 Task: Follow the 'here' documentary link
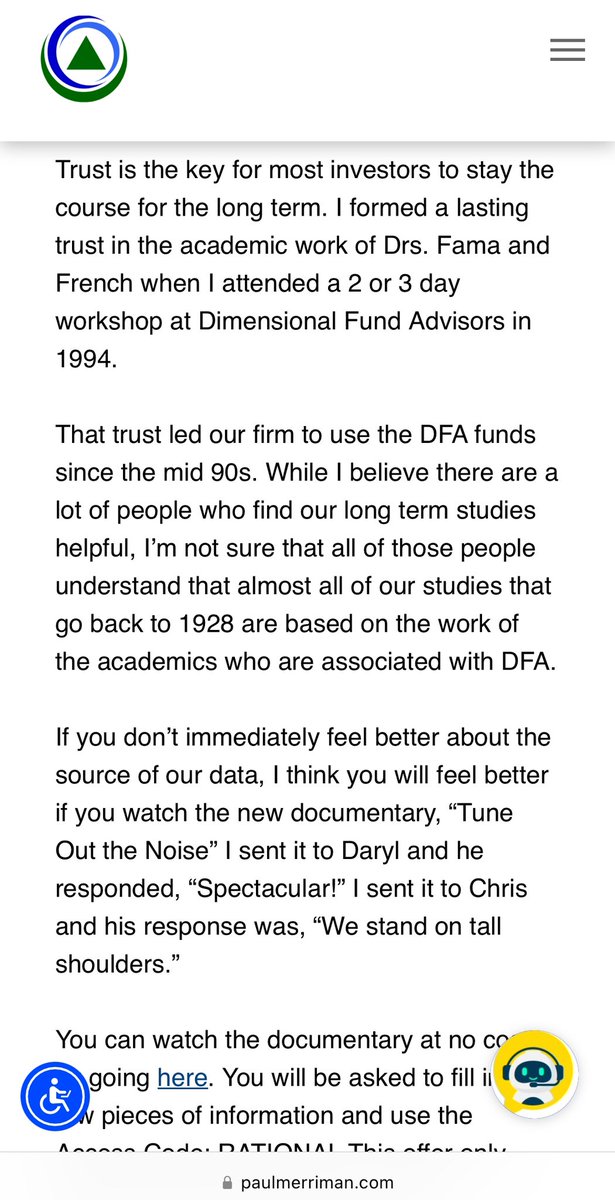(x=182, y=1078)
